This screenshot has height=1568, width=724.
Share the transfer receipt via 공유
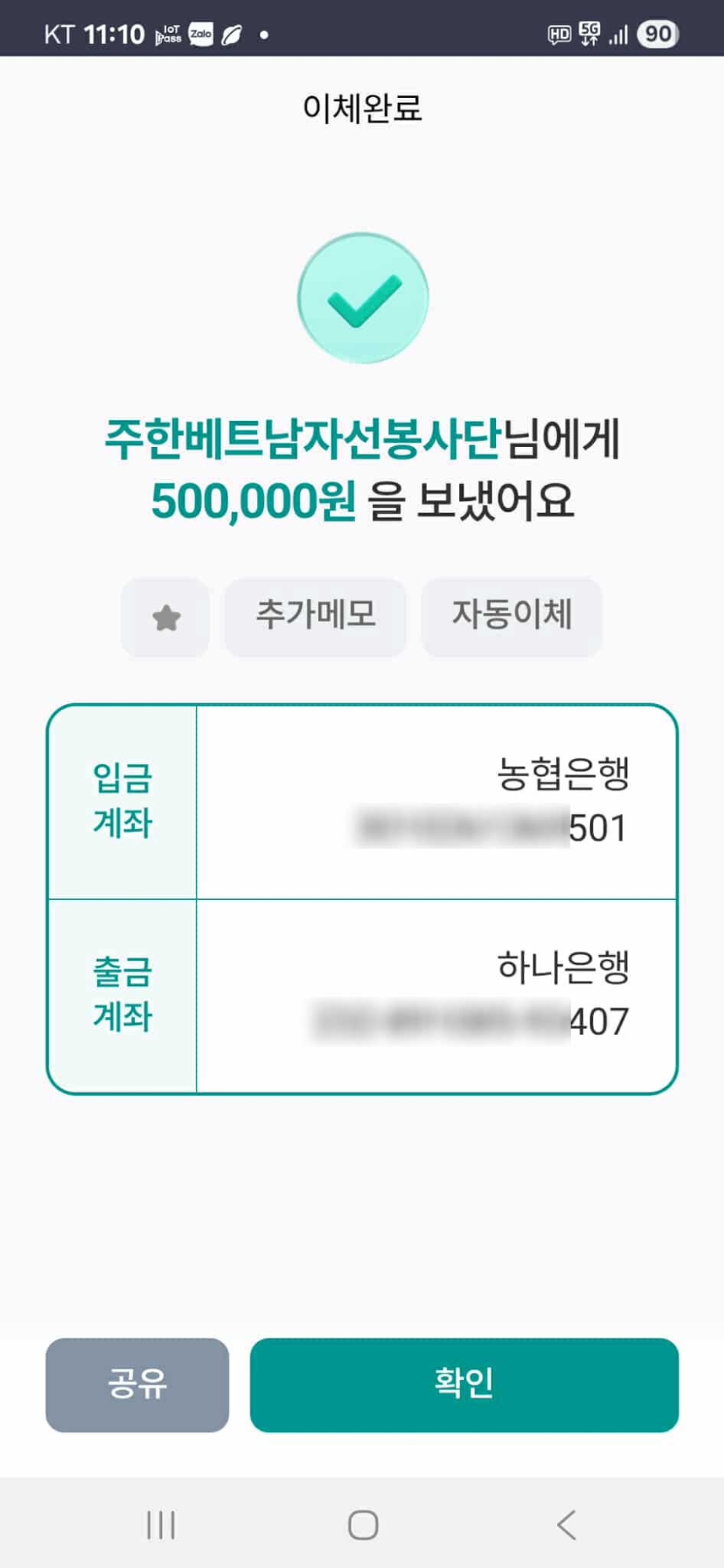pyautogui.click(x=137, y=1385)
